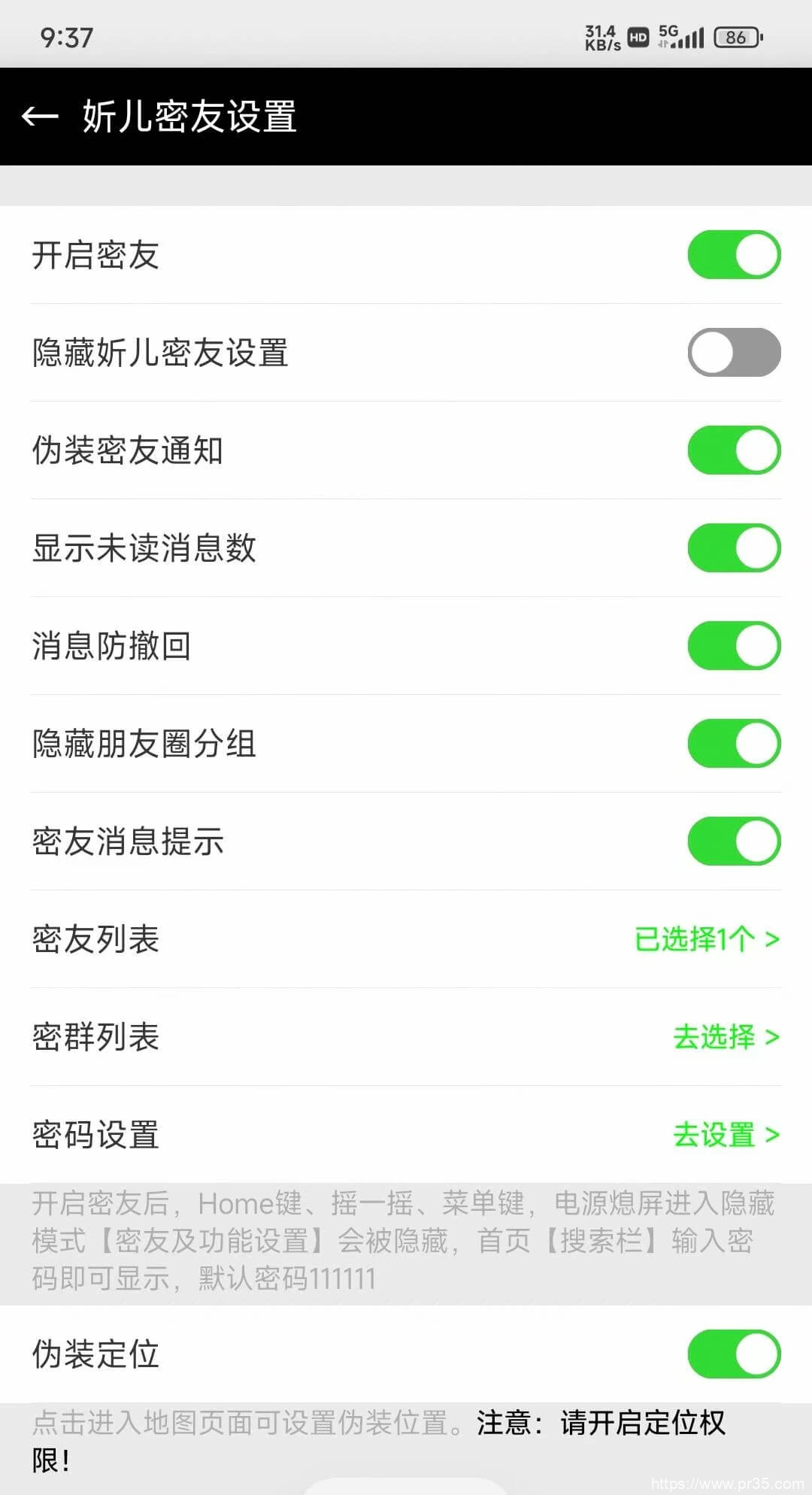The width and height of the screenshot is (812, 1495).
Task: Turn off 显示未读消息数
Action: coord(735,547)
